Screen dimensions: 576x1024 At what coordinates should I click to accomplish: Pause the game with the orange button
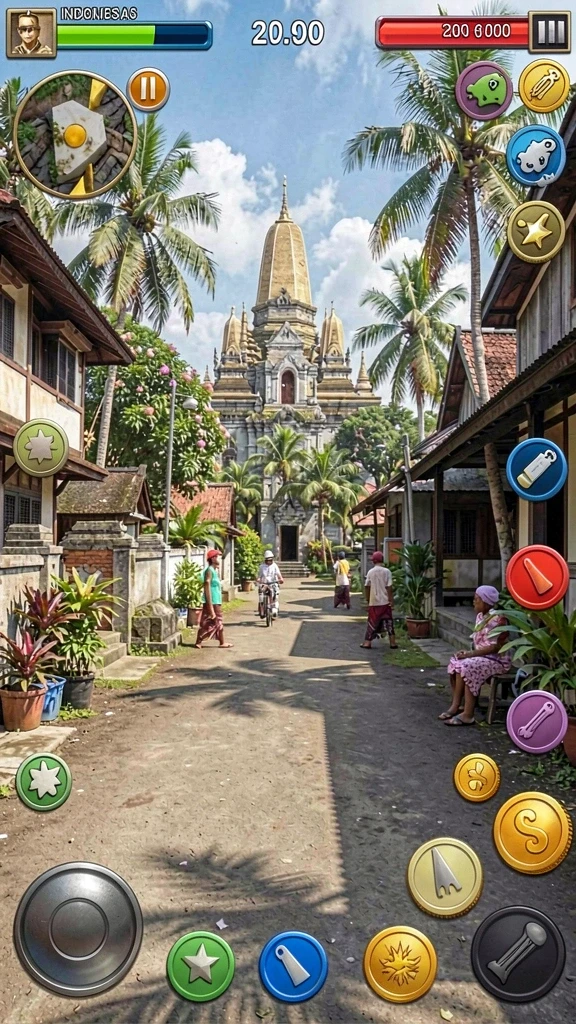coord(148,89)
